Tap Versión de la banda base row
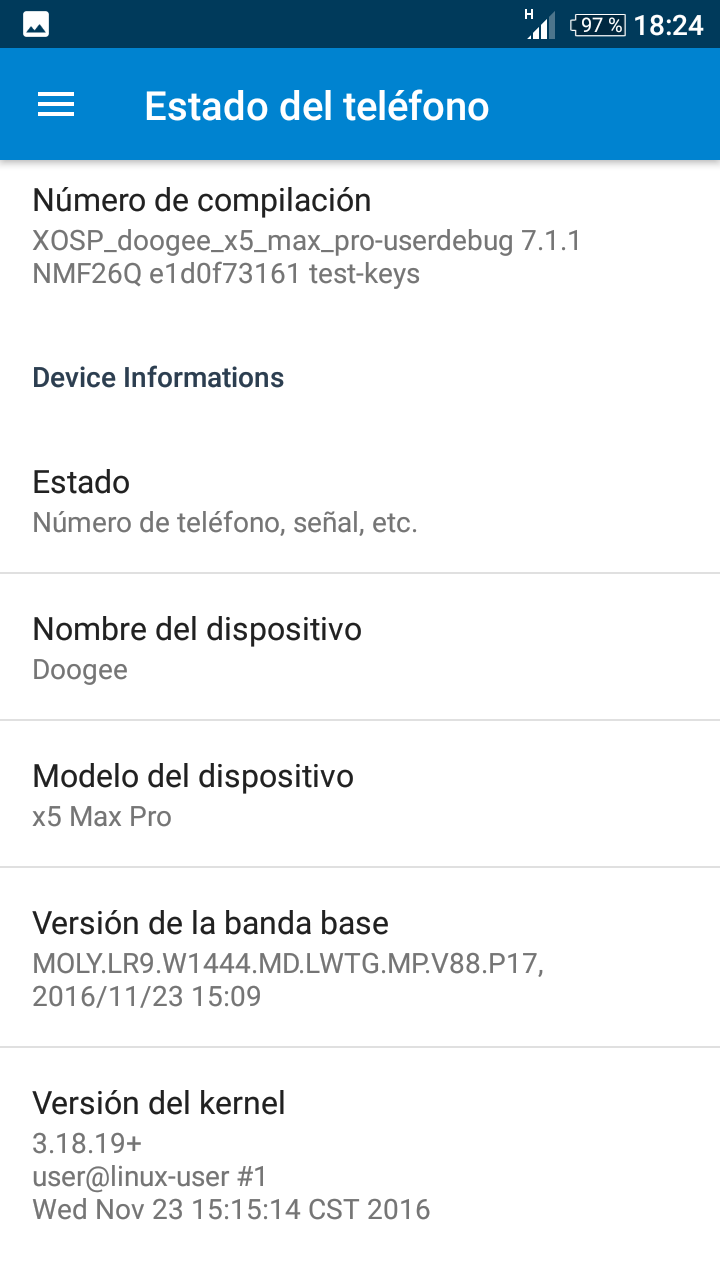This screenshot has height=1280, width=720. pyautogui.click(x=360, y=958)
